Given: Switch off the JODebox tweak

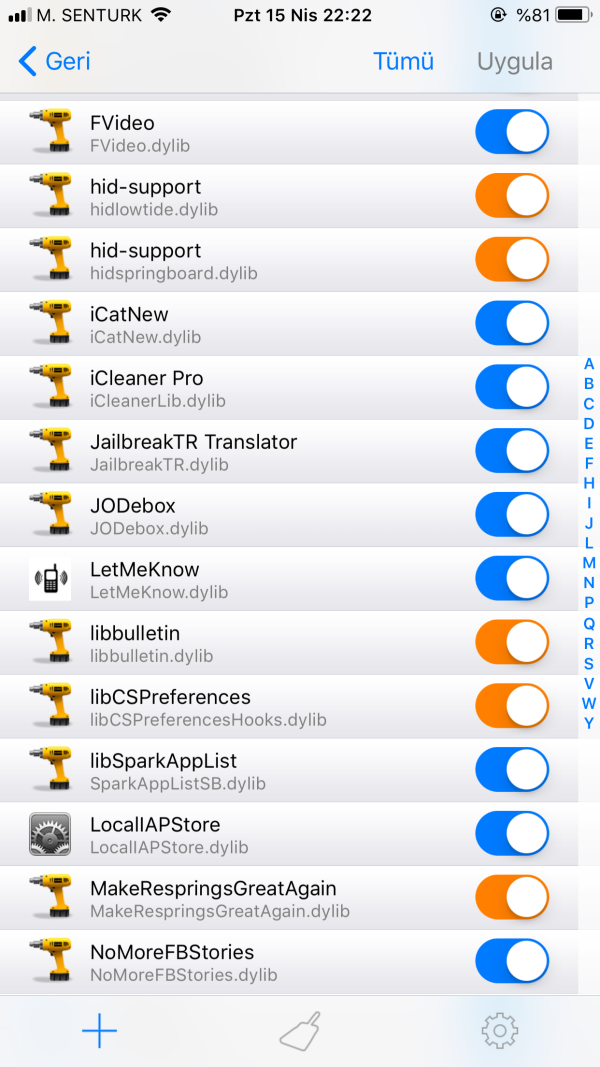Looking at the screenshot, I should 512,515.
